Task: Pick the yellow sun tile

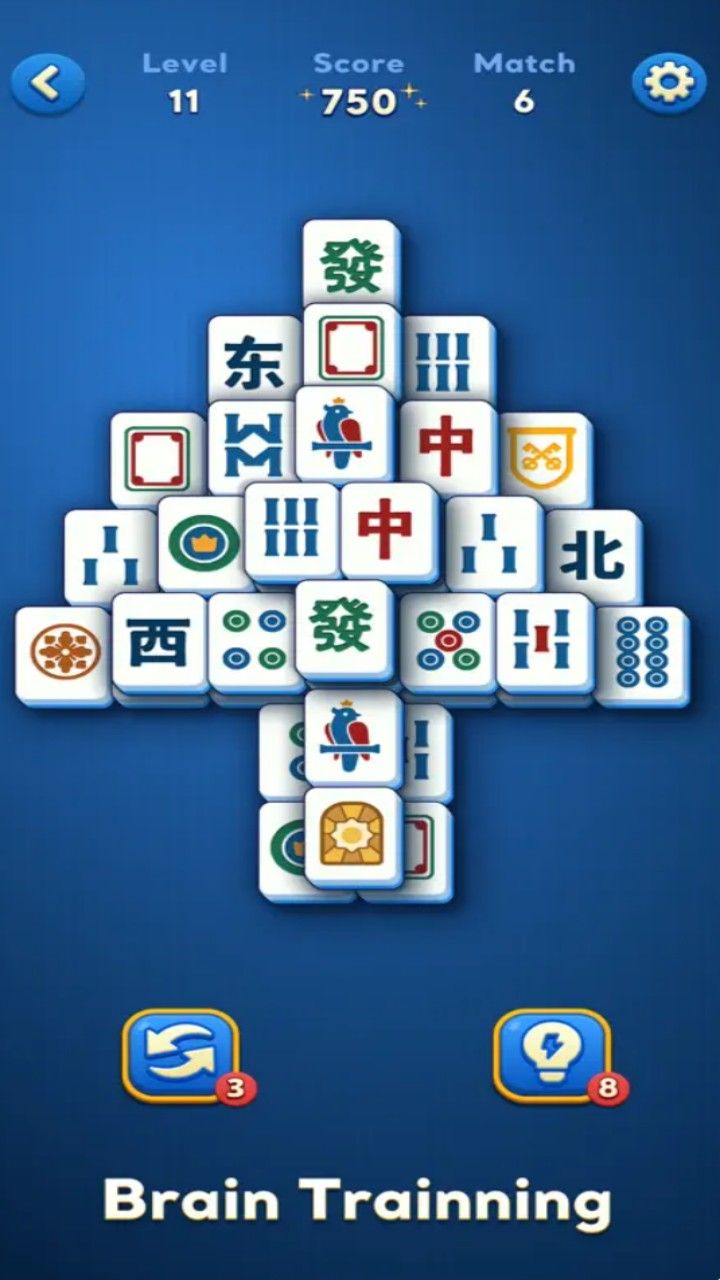Action: click(353, 836)
